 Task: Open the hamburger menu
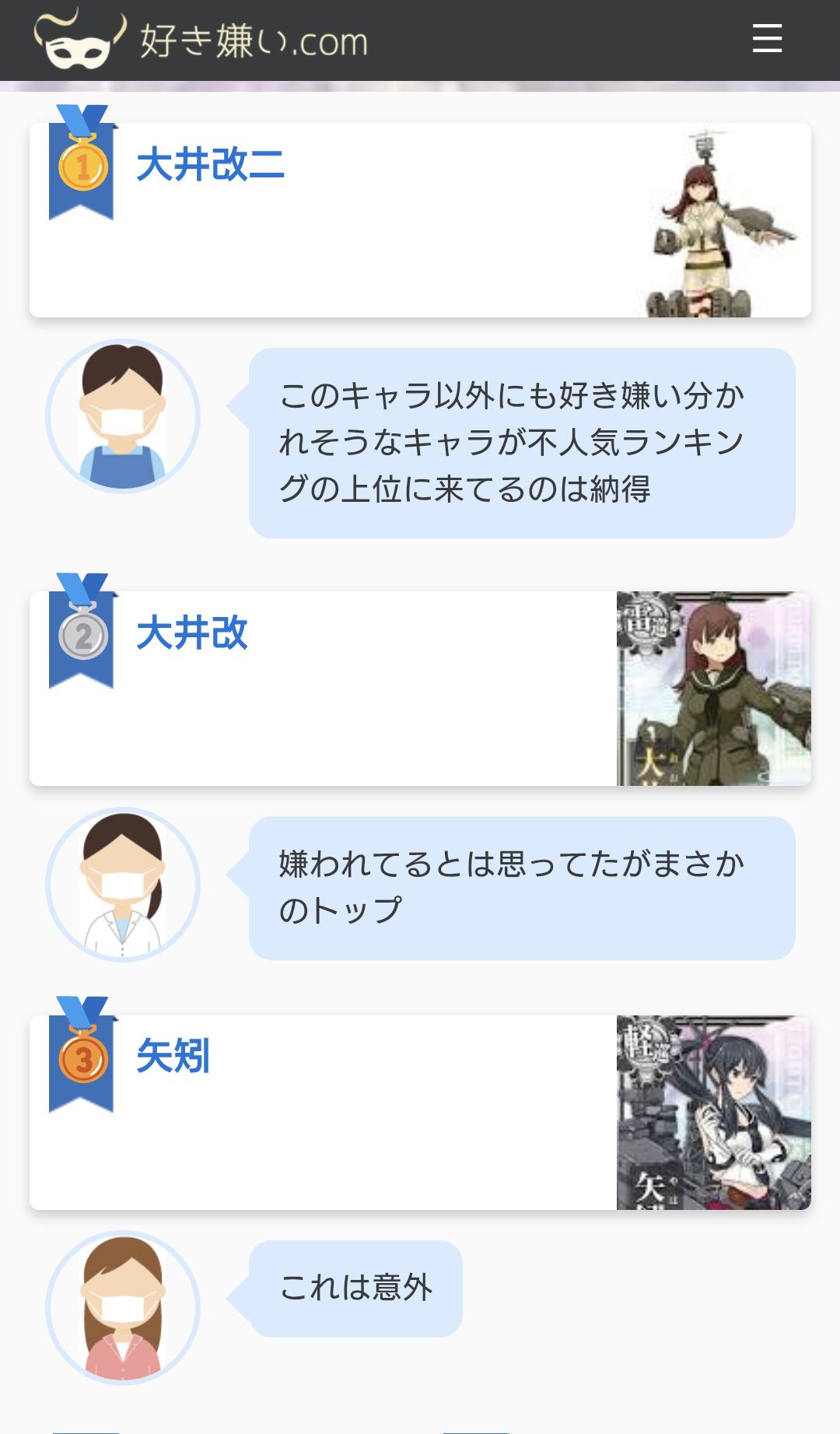click(767, 38)
